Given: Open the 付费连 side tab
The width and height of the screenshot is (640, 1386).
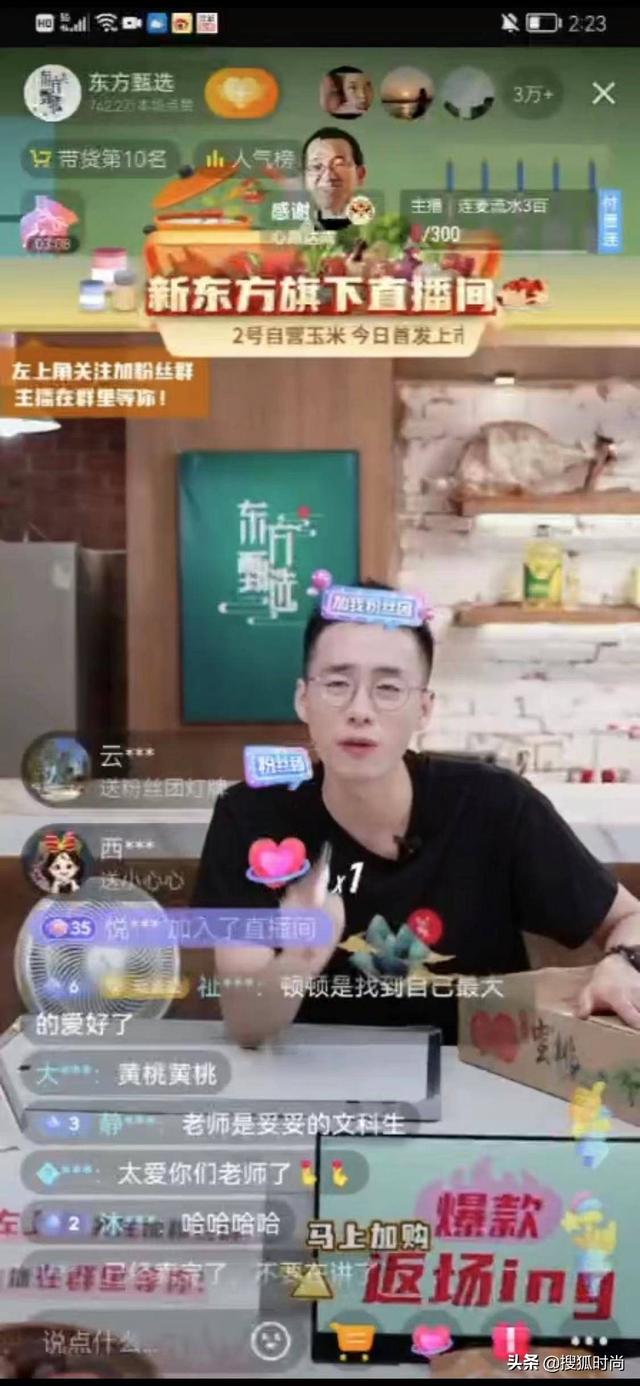Looking at the screenshot, I should (x=609, y=221).
